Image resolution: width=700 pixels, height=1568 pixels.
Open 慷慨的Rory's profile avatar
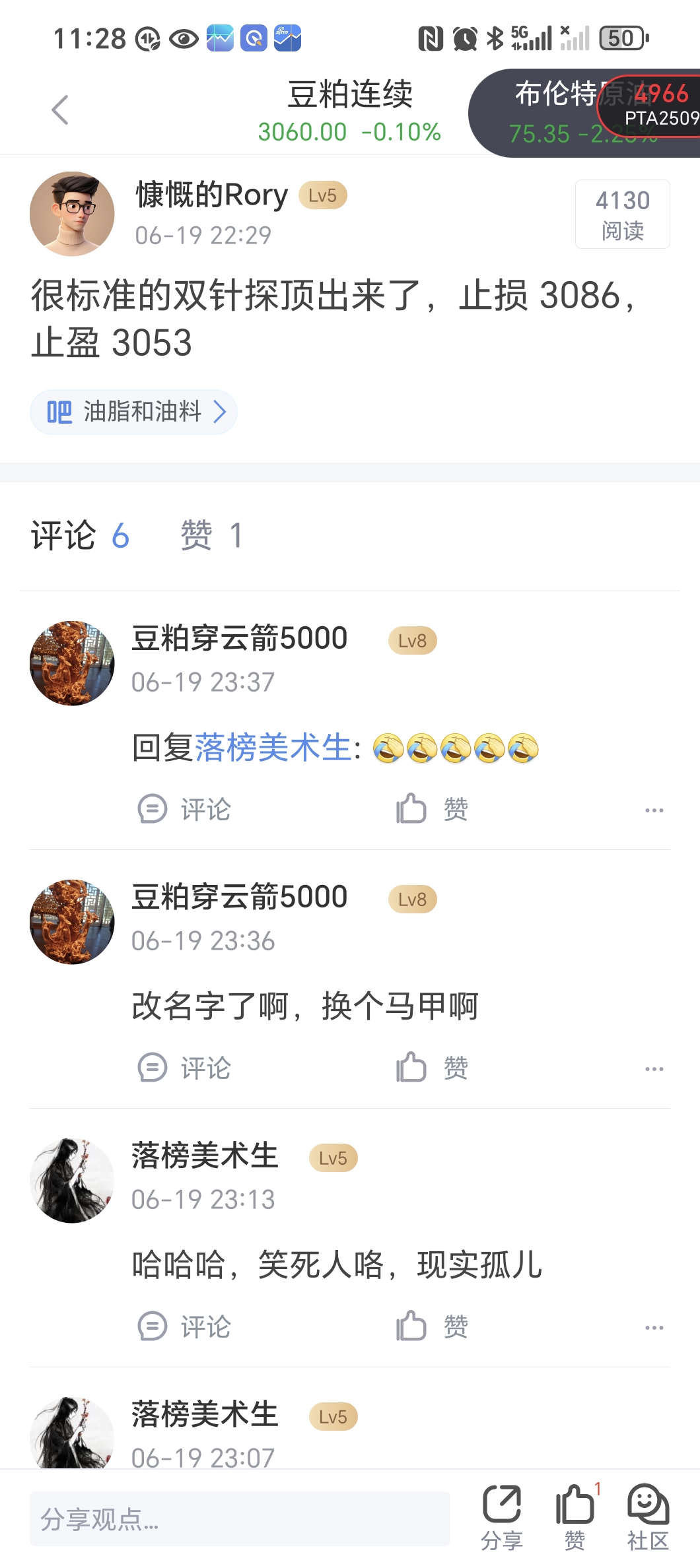coord(72,214)
